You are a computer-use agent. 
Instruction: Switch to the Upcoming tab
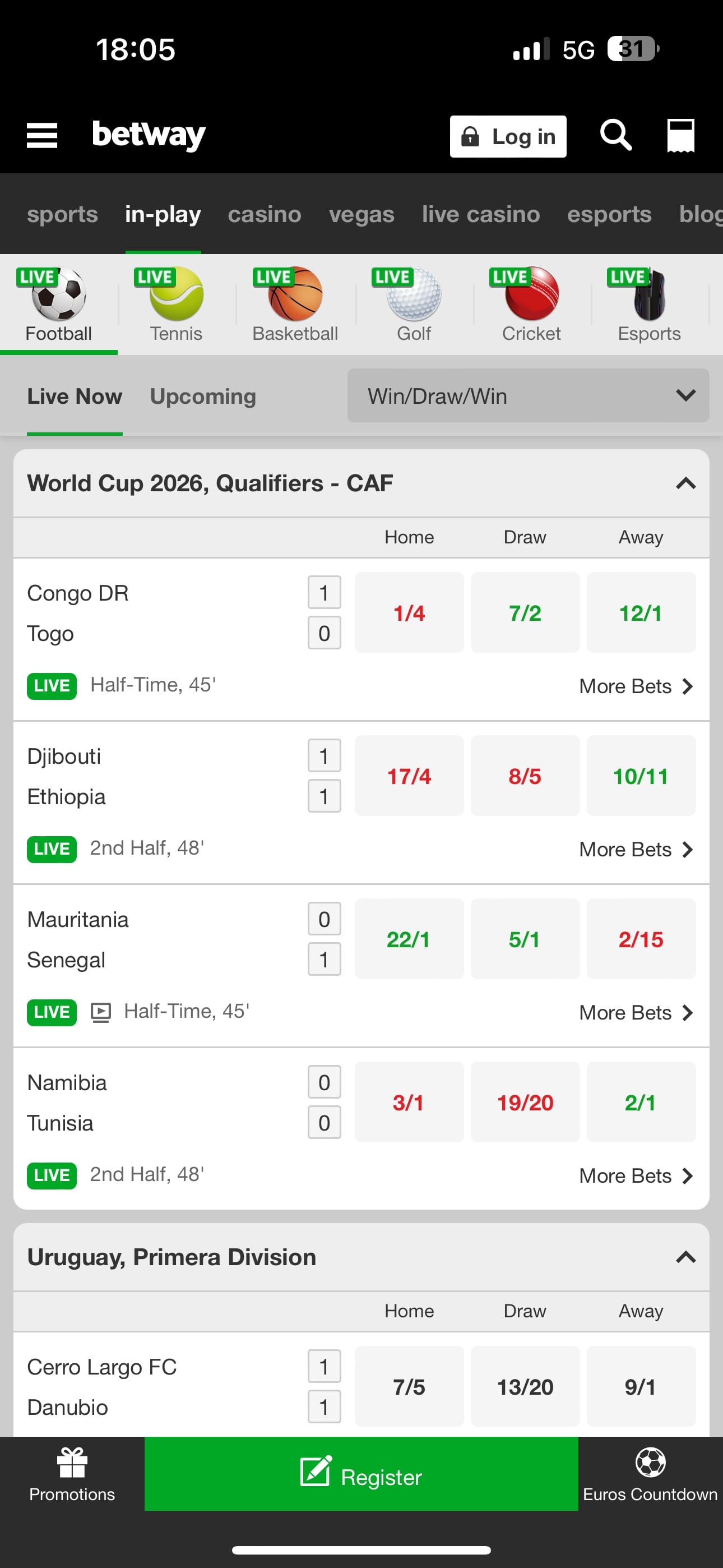coord(203,396)
